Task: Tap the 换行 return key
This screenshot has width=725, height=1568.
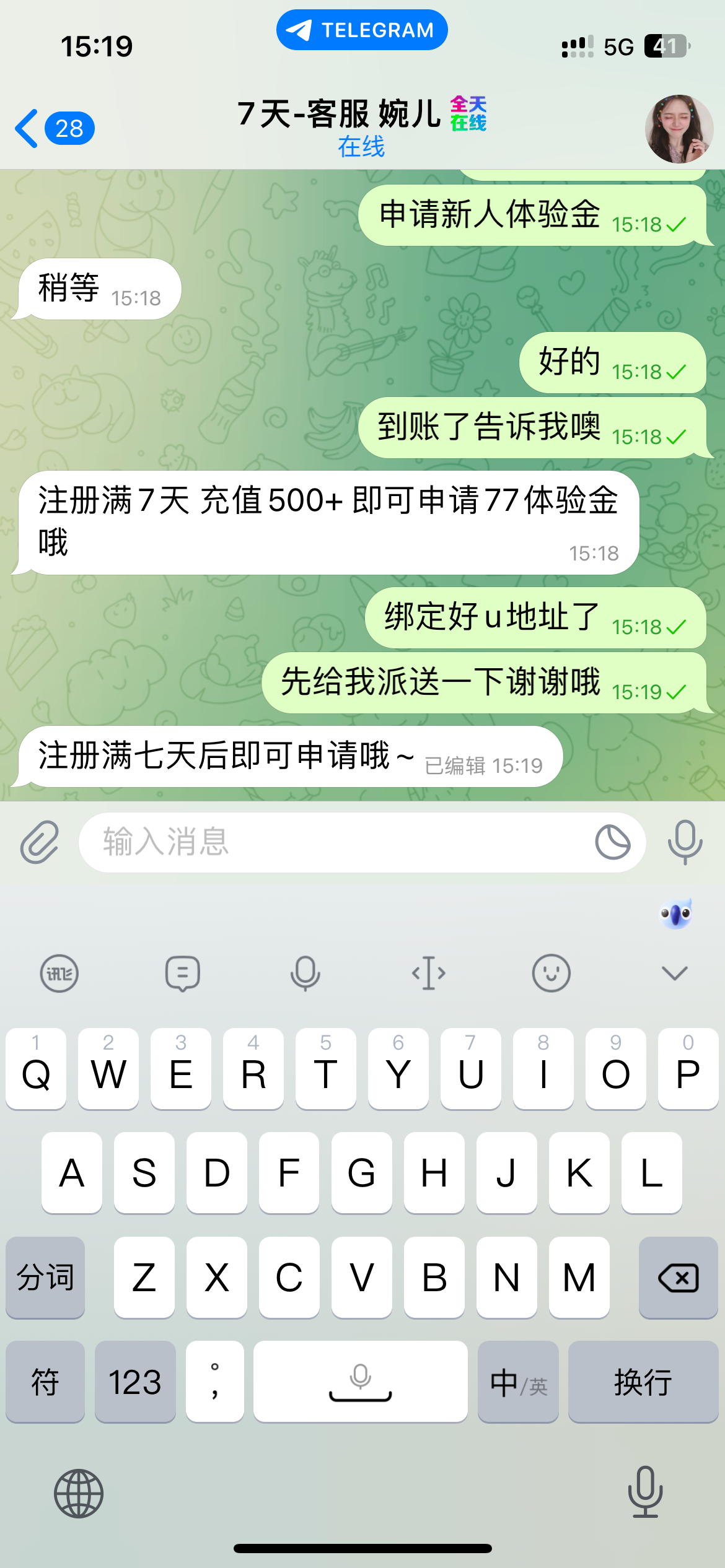Action: (x=643, y=1382)
